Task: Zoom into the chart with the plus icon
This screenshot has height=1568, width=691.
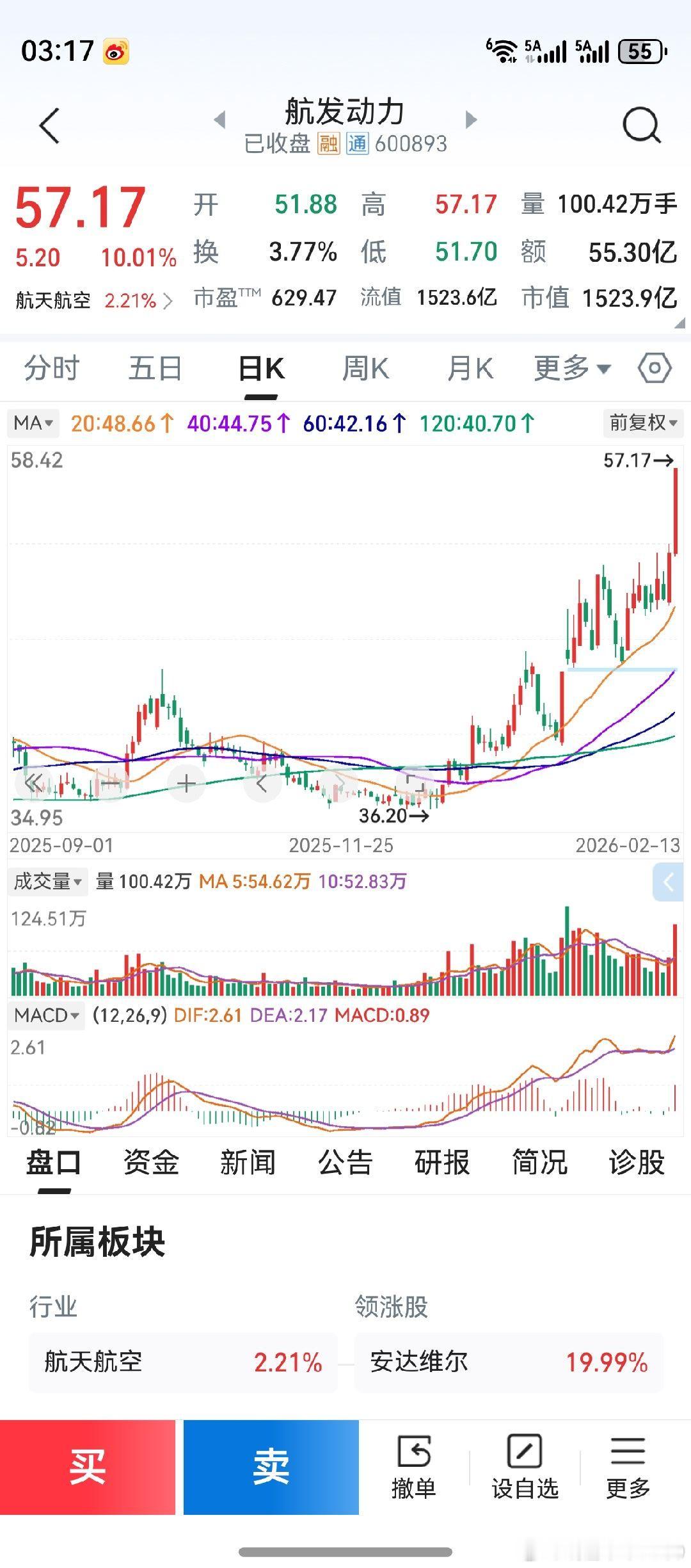Action: pos(185,782)
